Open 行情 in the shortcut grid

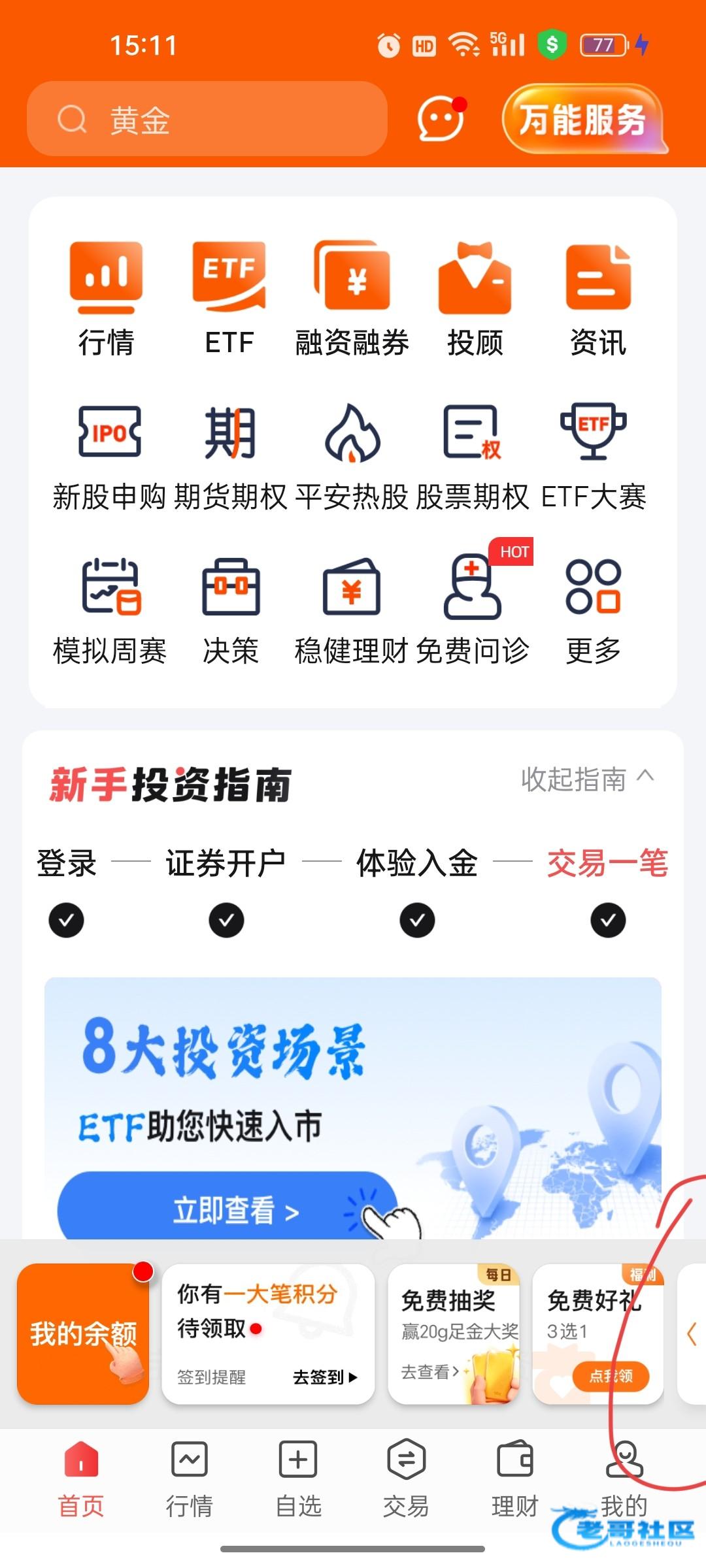pos(106,298)
